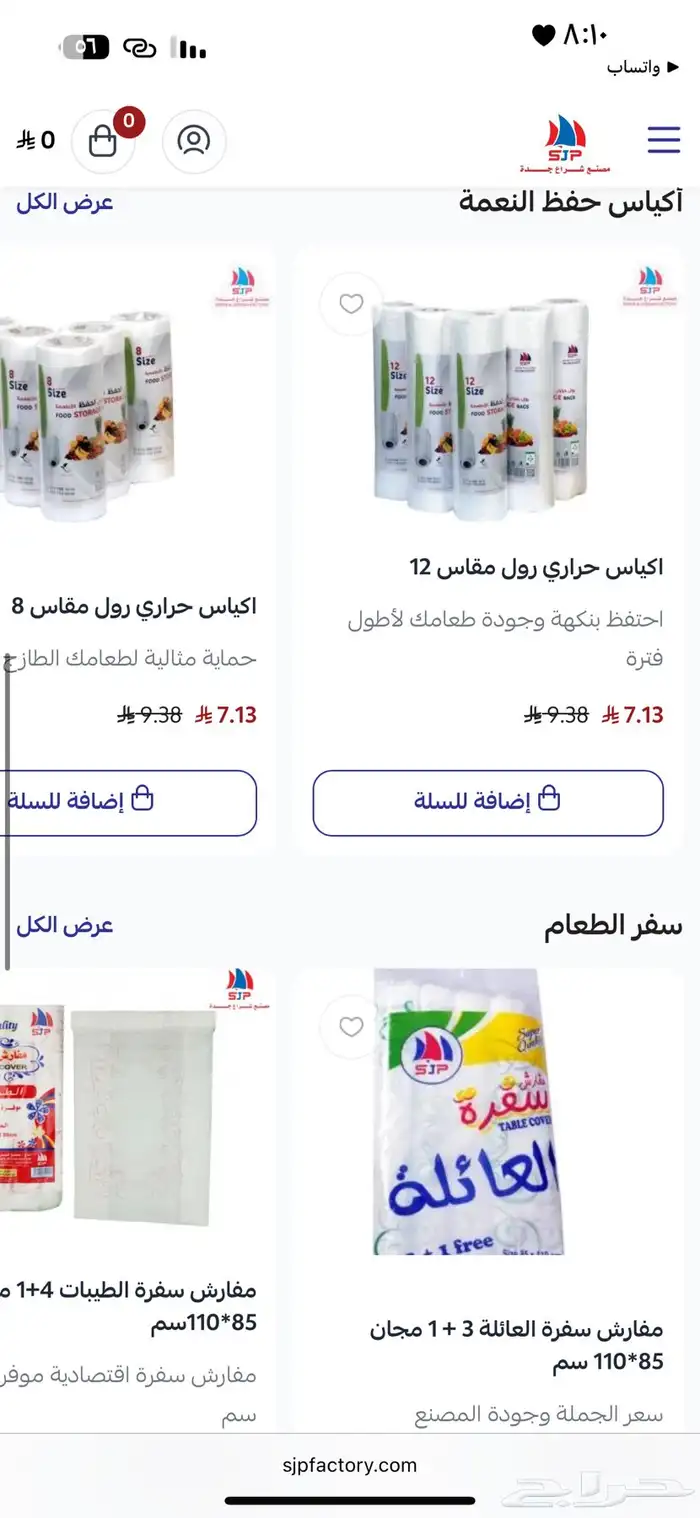Open the shopping cart bag
The height and width of the screenshot is (1518, 700).
103,141
